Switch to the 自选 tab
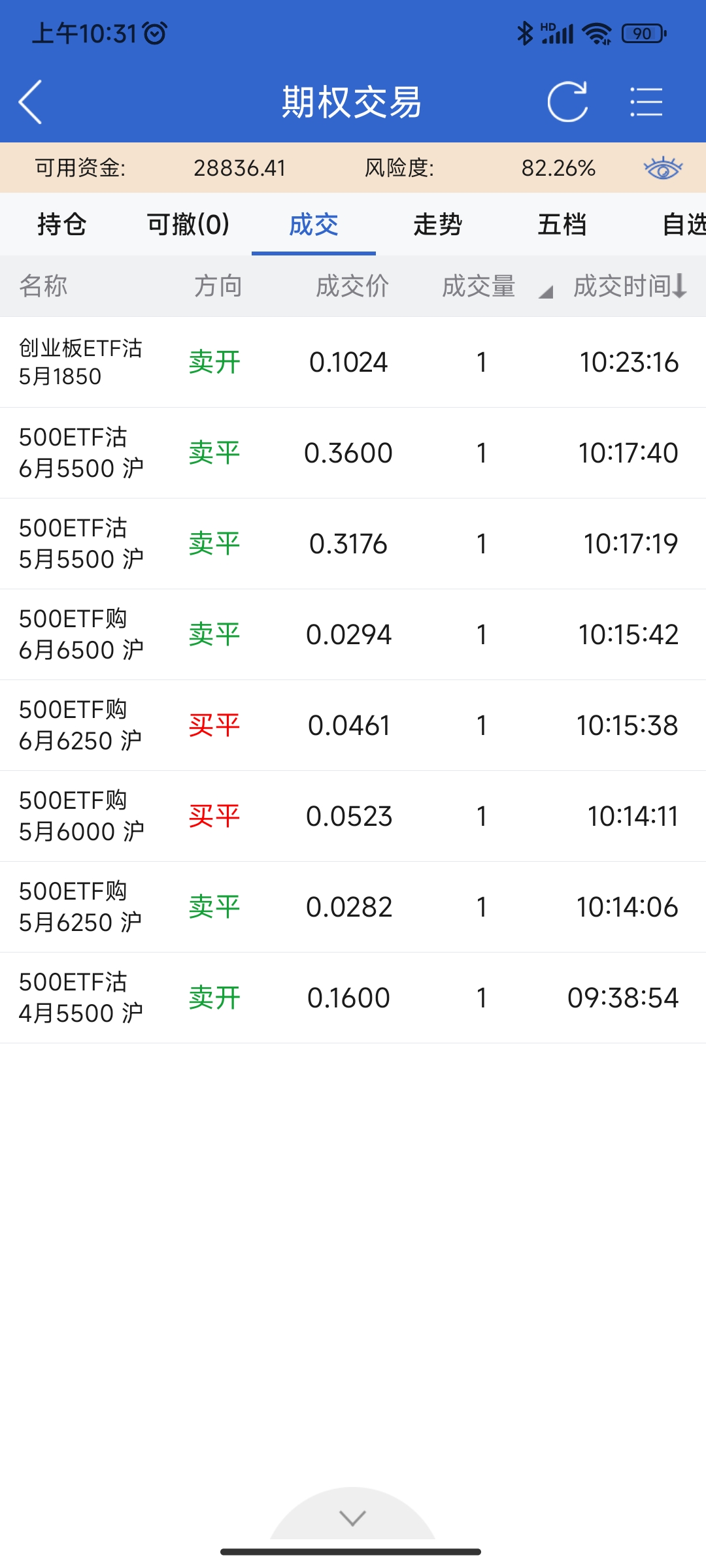The width and height of the screenshot is (706, 1568). pyautogui.click(x=683, y=225)
